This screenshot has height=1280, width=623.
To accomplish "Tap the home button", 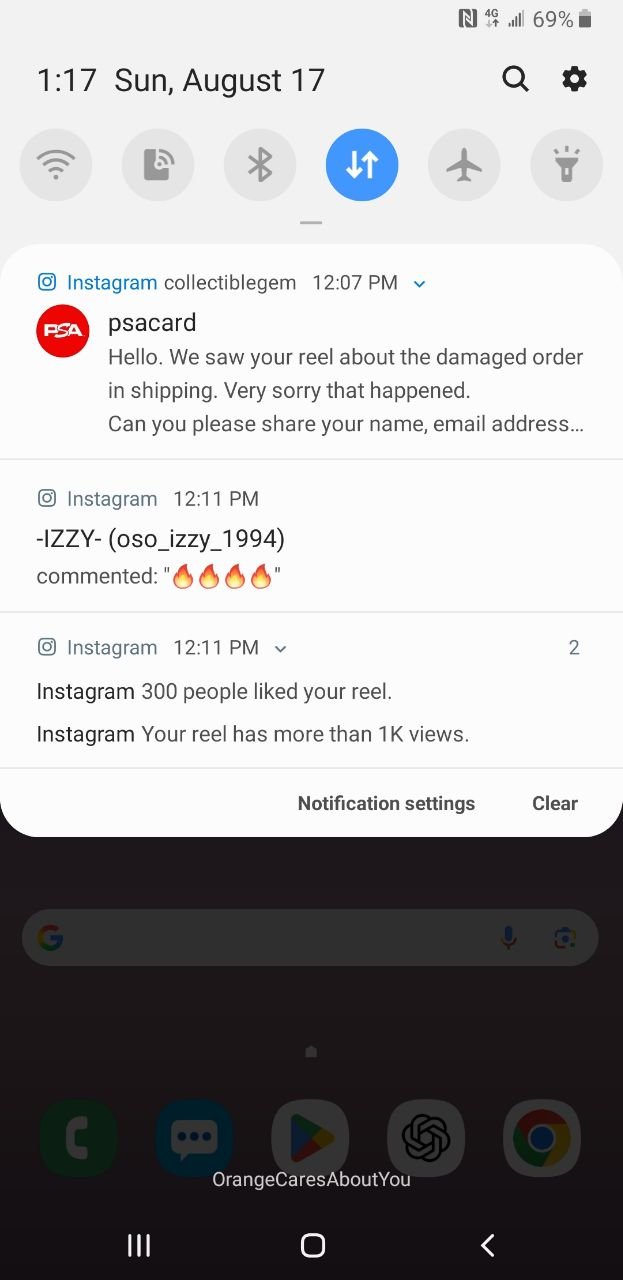I will coord(313,1245).
